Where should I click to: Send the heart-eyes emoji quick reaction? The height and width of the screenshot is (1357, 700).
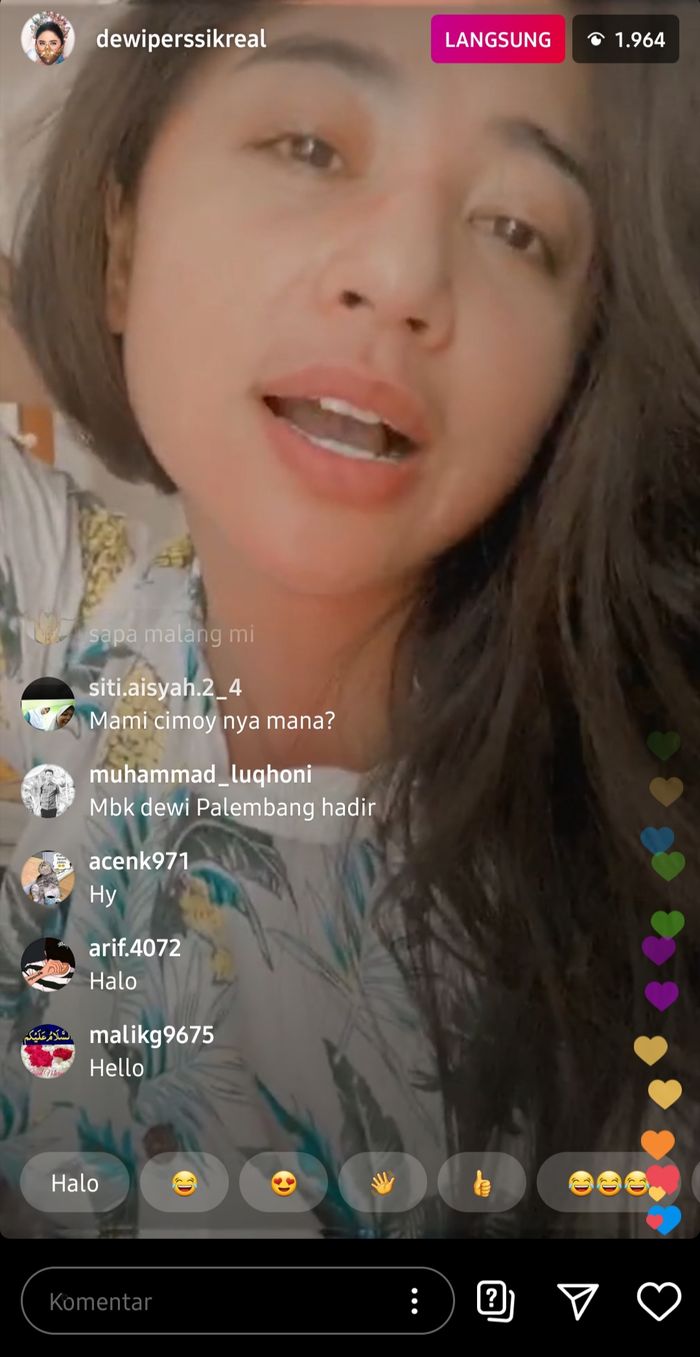click(x=283, y=1183)
